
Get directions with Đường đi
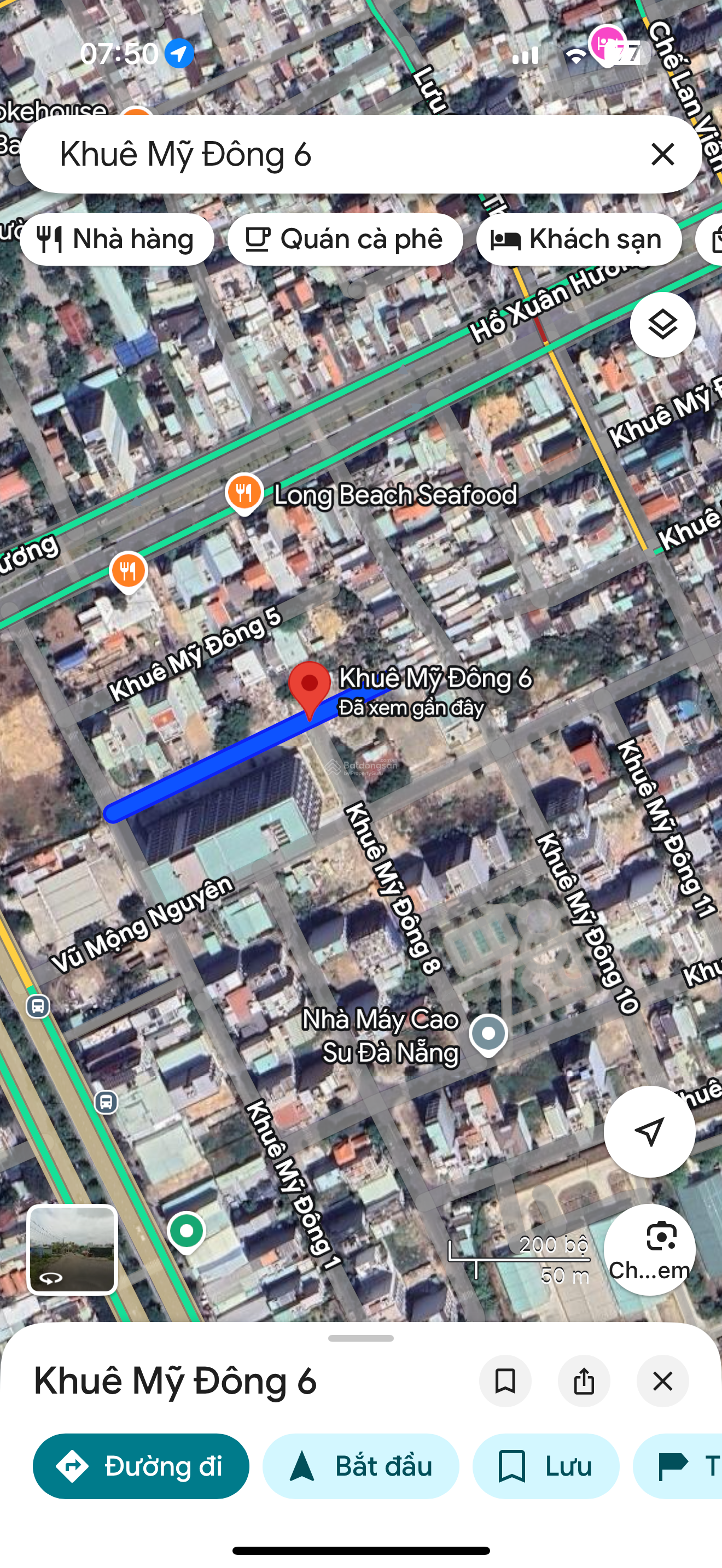click(x=141, y=1466)
